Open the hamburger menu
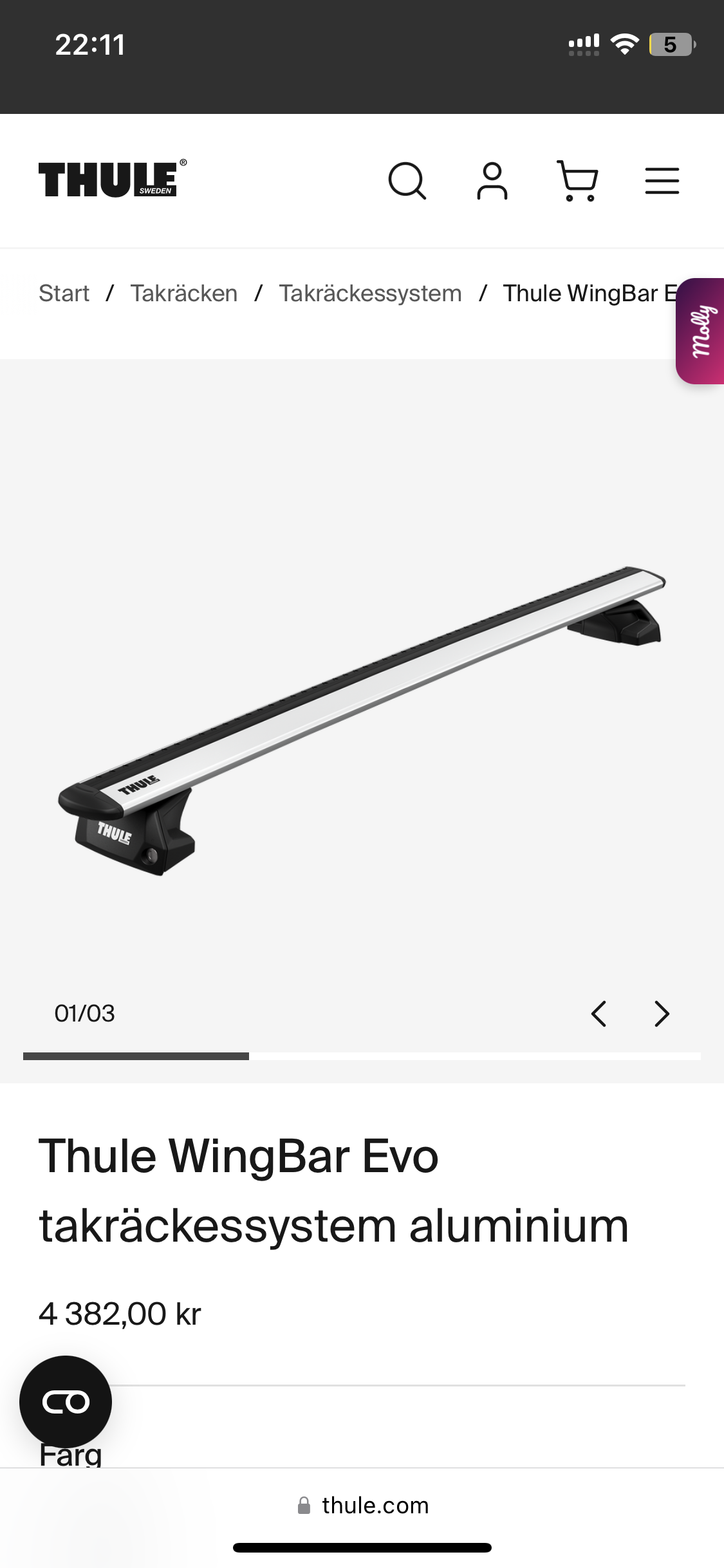724x1568 pixels. (662, 181)
